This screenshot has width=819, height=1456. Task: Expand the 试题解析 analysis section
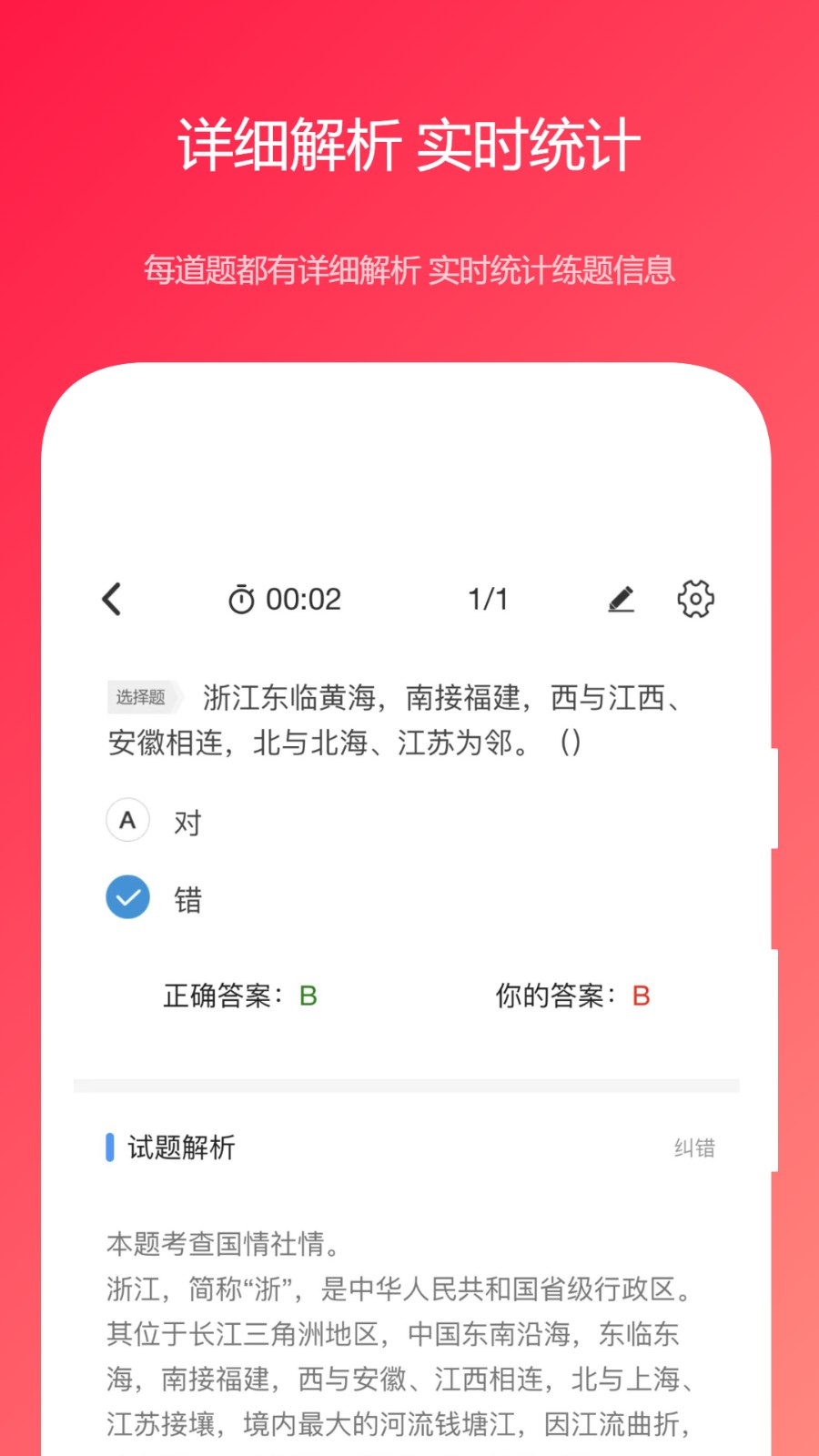182,1148
